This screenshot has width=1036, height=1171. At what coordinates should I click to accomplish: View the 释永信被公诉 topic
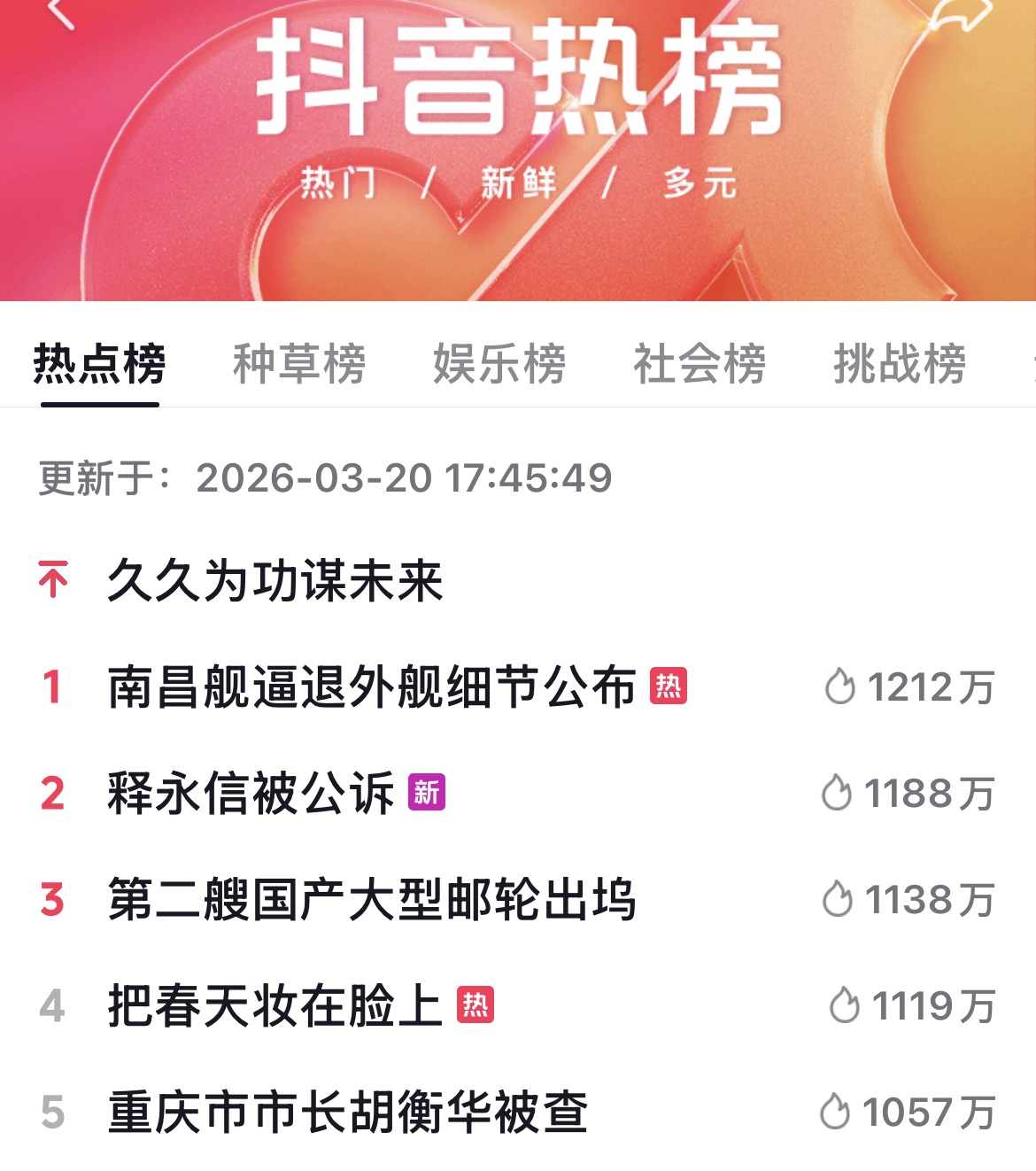251,793
